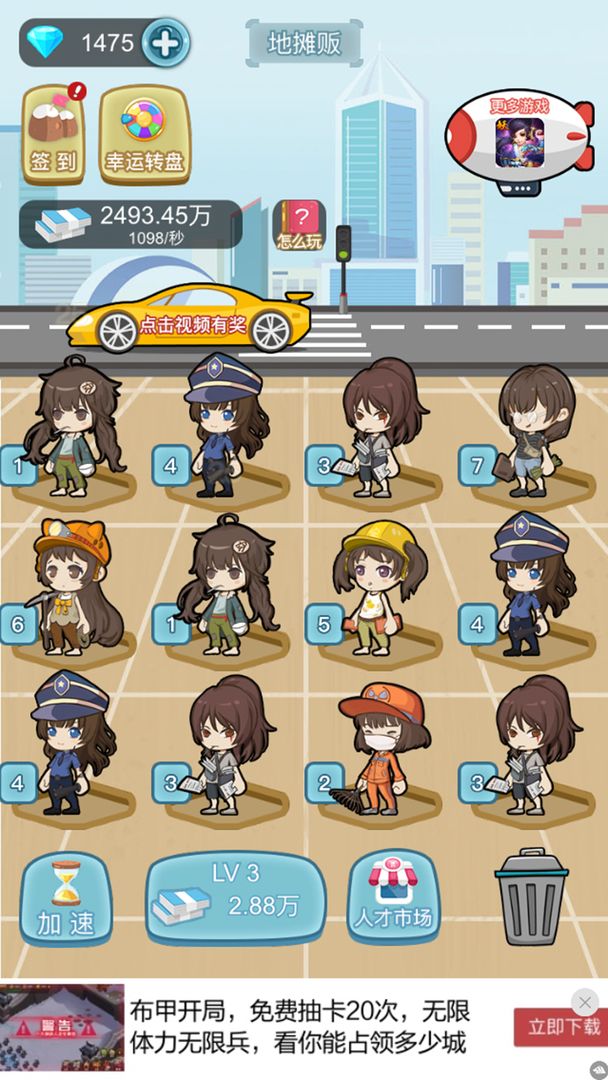Open the 人才市场 talent market

[x=393, y=896]
